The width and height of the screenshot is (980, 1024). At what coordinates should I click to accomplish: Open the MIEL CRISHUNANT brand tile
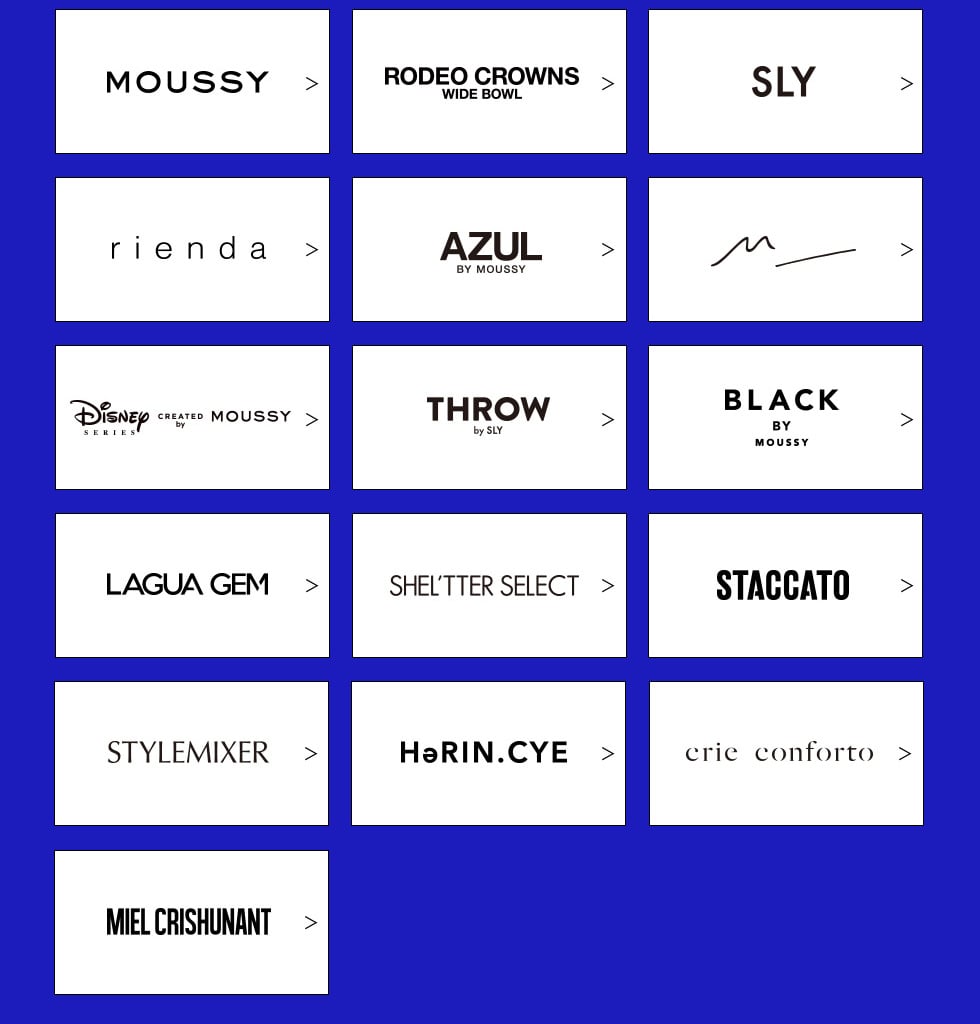(191, 922)
